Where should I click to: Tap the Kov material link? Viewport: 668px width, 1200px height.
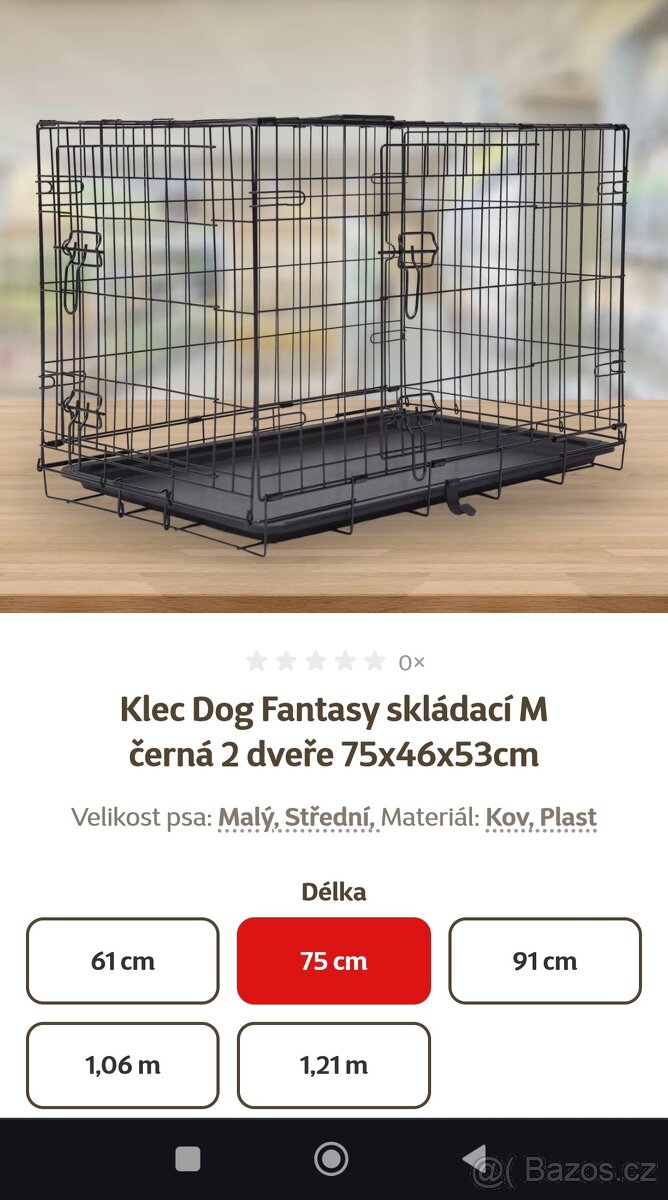pyautogui.click(x=507, y=817)
